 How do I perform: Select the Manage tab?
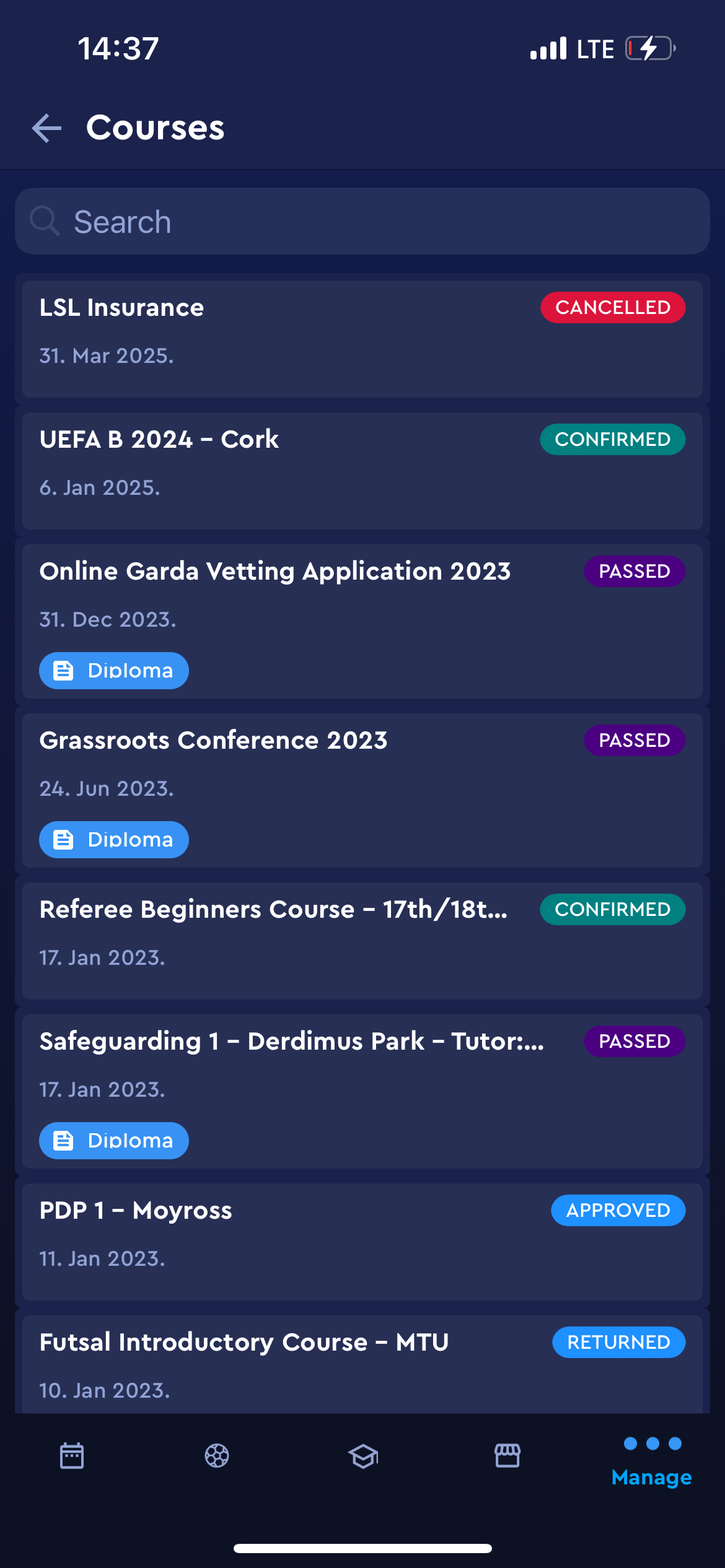pyautogui.click(x=652, y=1461)
